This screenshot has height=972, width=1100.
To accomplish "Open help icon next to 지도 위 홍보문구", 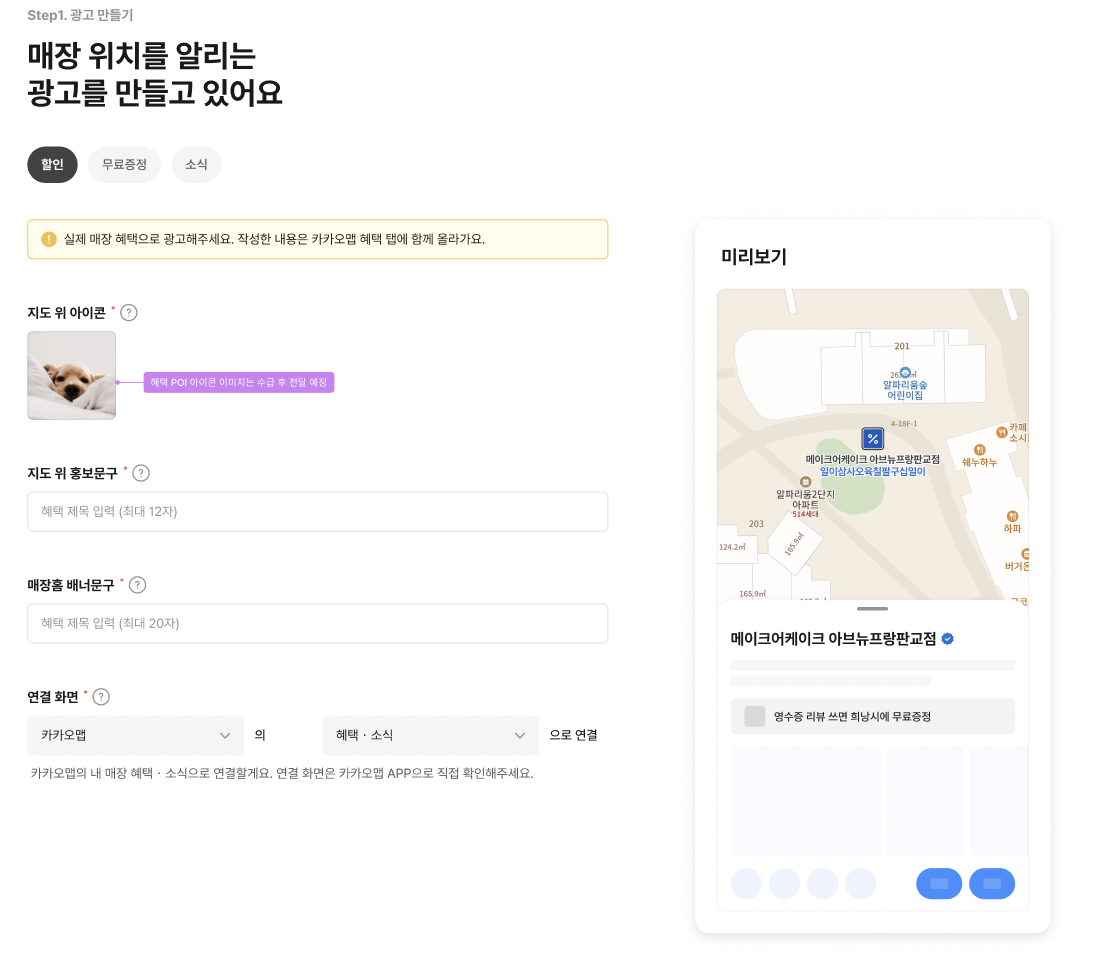I will pos(141,473).
